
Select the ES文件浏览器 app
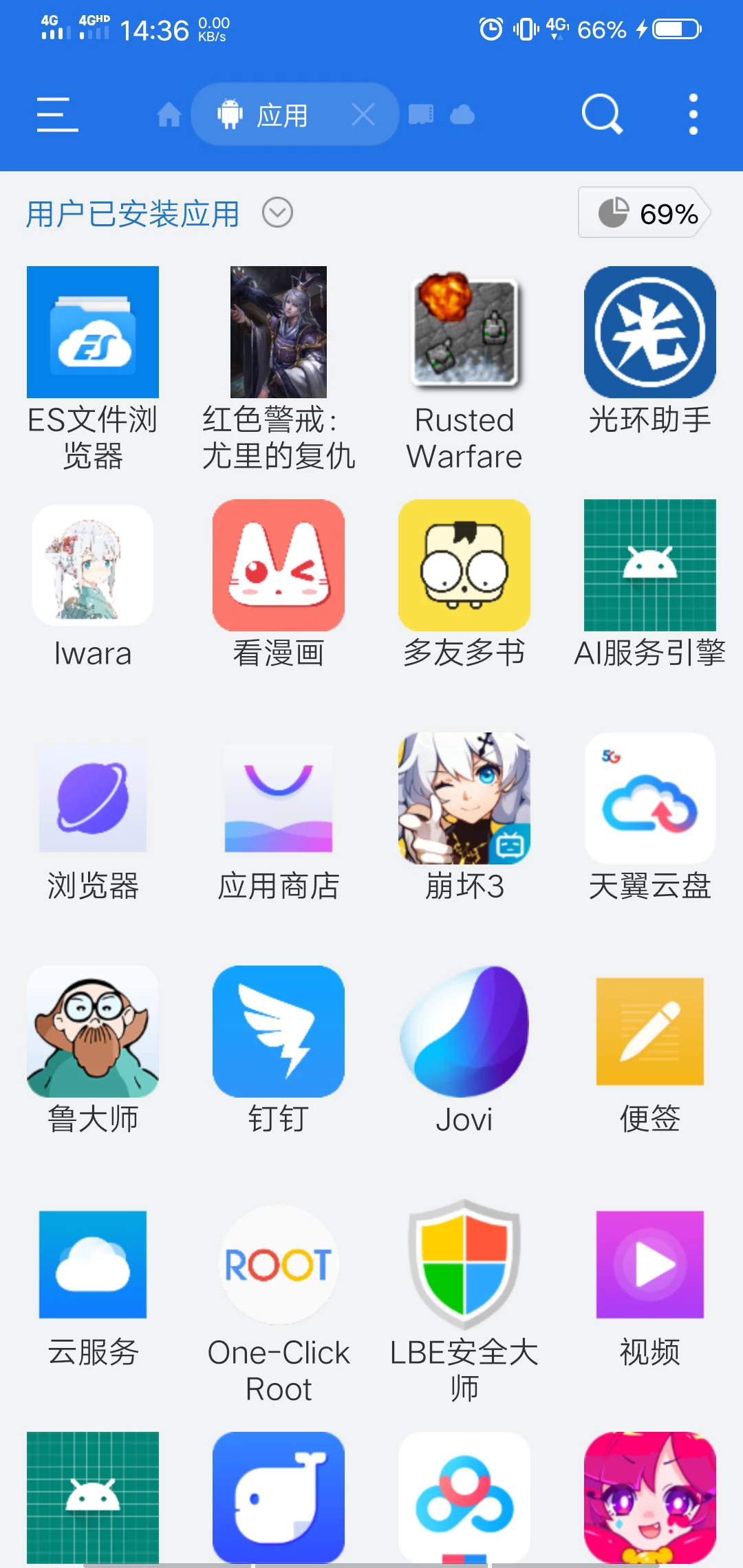93,332
